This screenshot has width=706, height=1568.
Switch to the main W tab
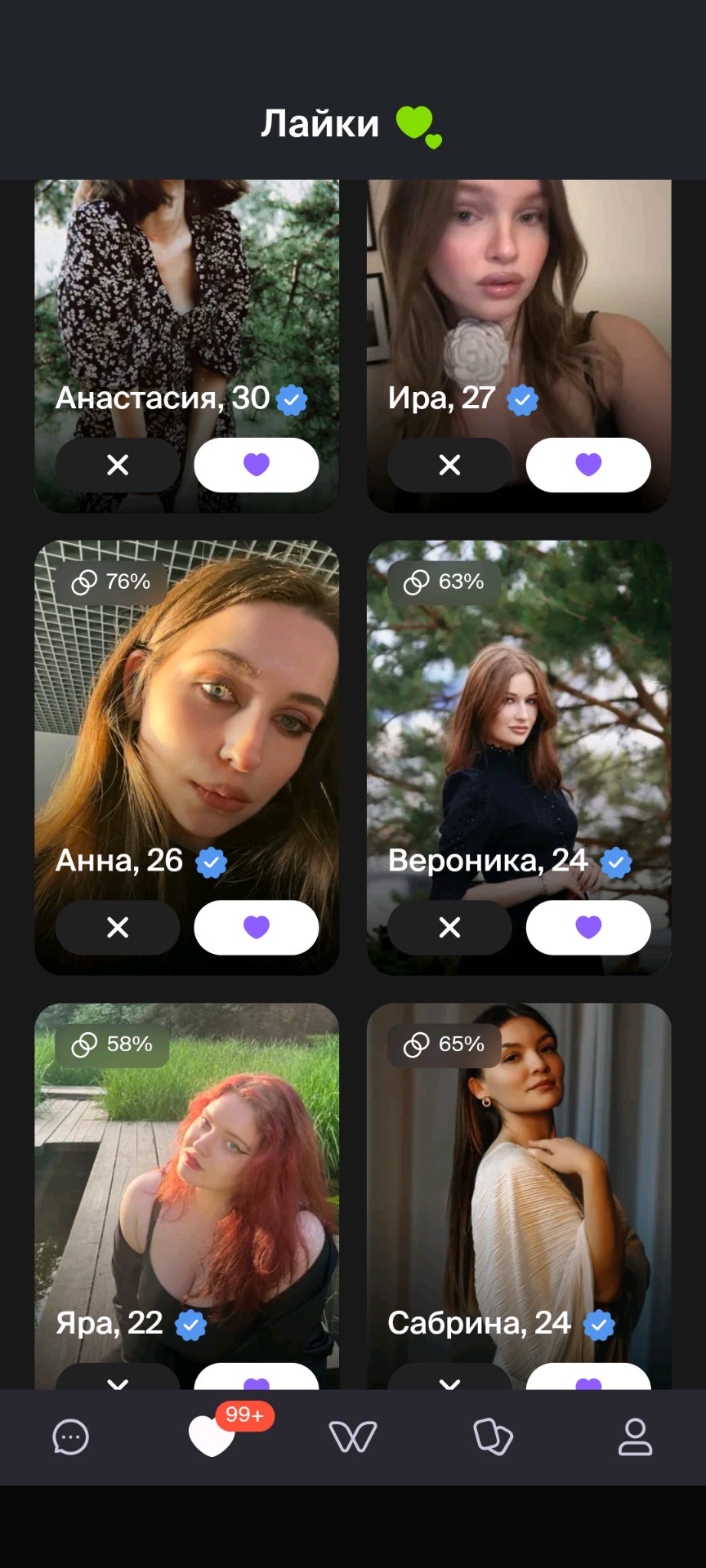[x=352, y=1437]
